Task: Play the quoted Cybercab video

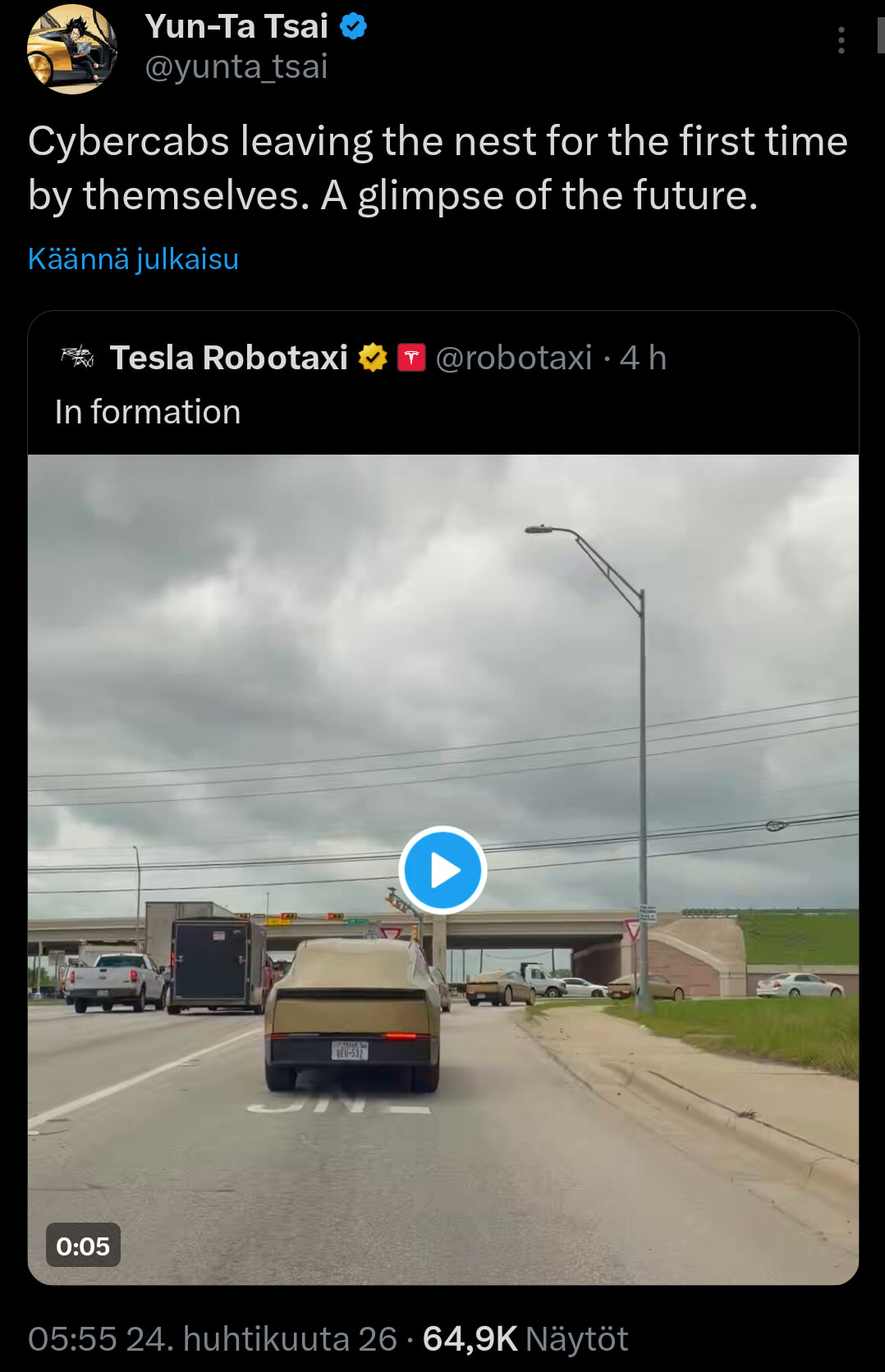Action: click(442, 870)
